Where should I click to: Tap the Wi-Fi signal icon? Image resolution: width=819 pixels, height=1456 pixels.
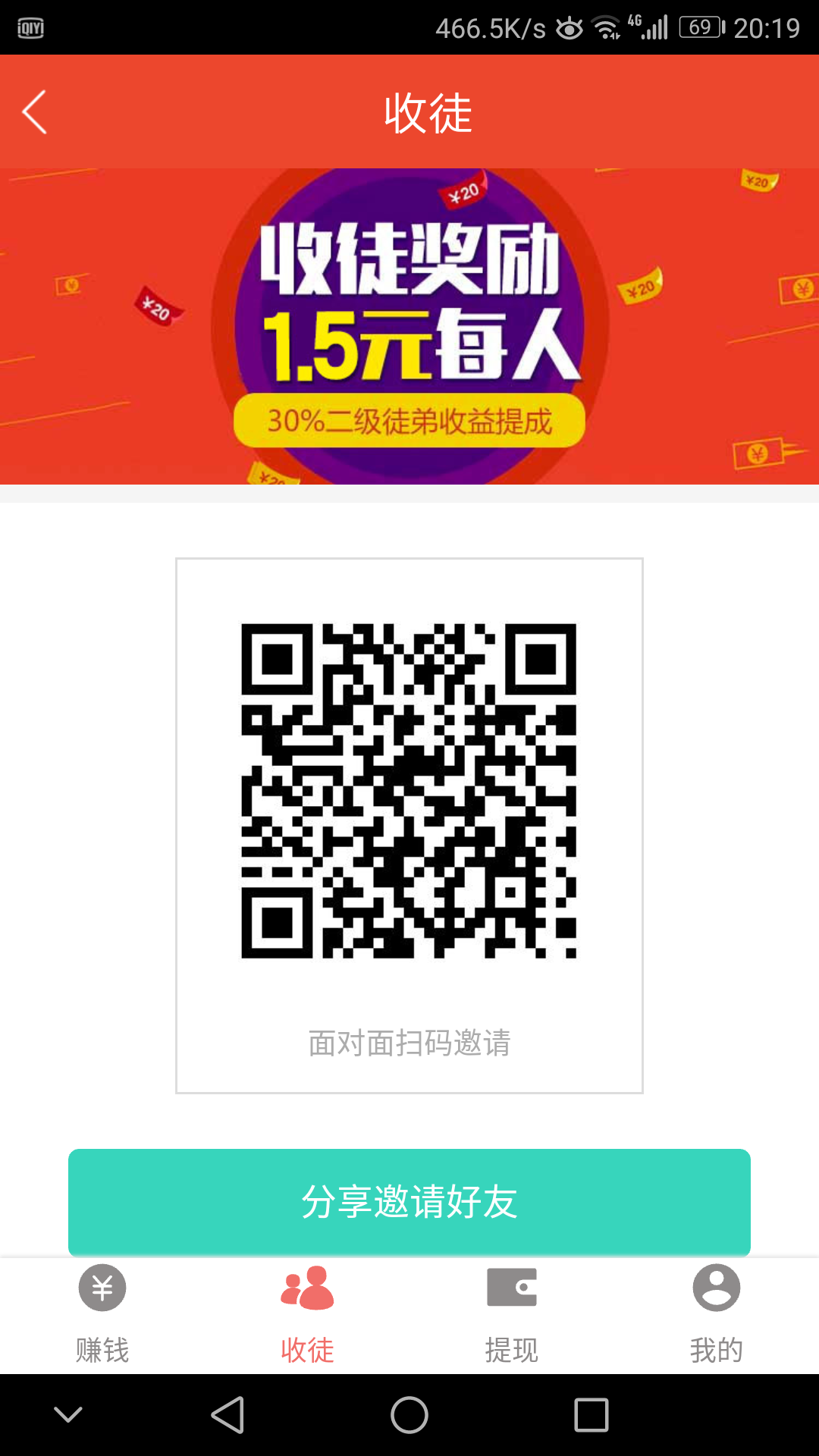[x=605, y=27]
